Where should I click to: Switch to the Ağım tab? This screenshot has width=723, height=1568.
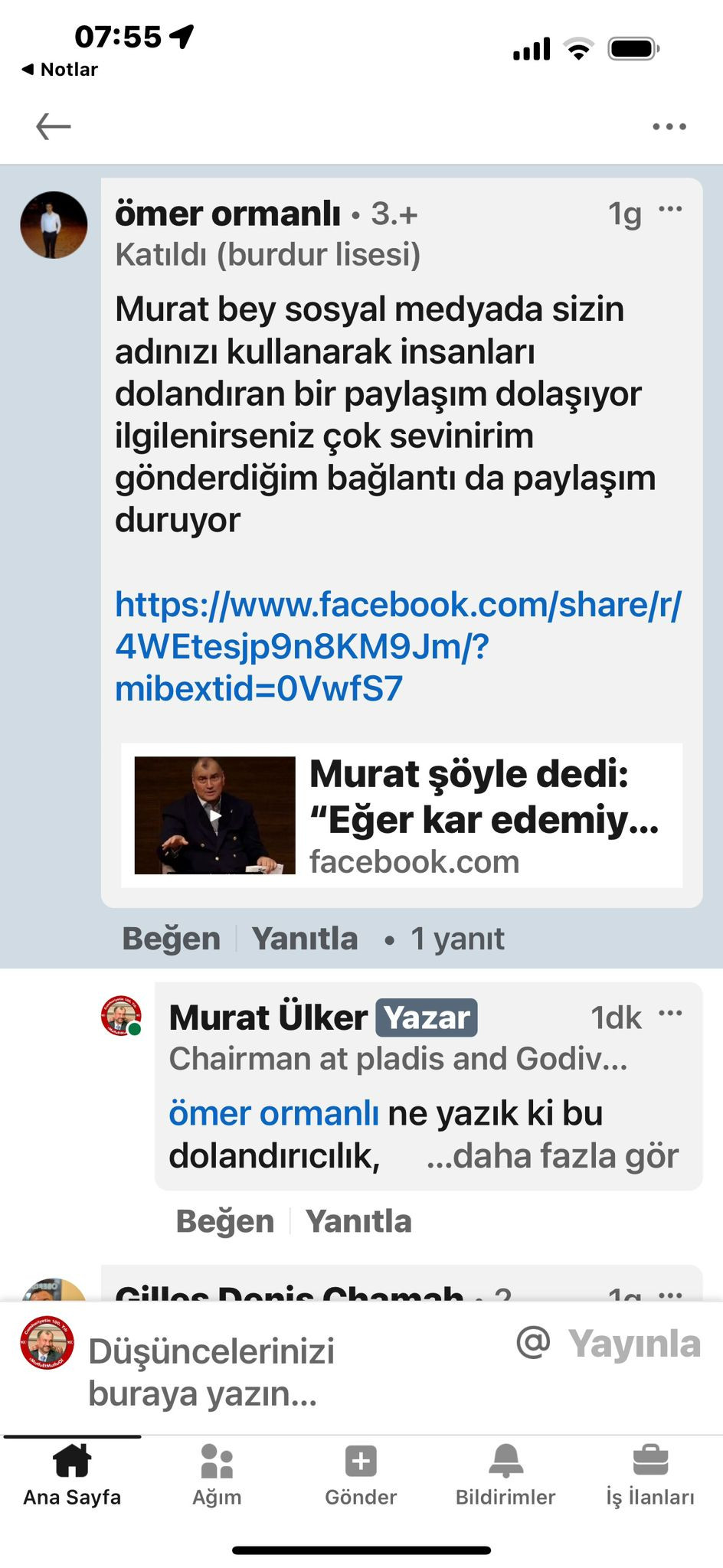click(217, 1474)
